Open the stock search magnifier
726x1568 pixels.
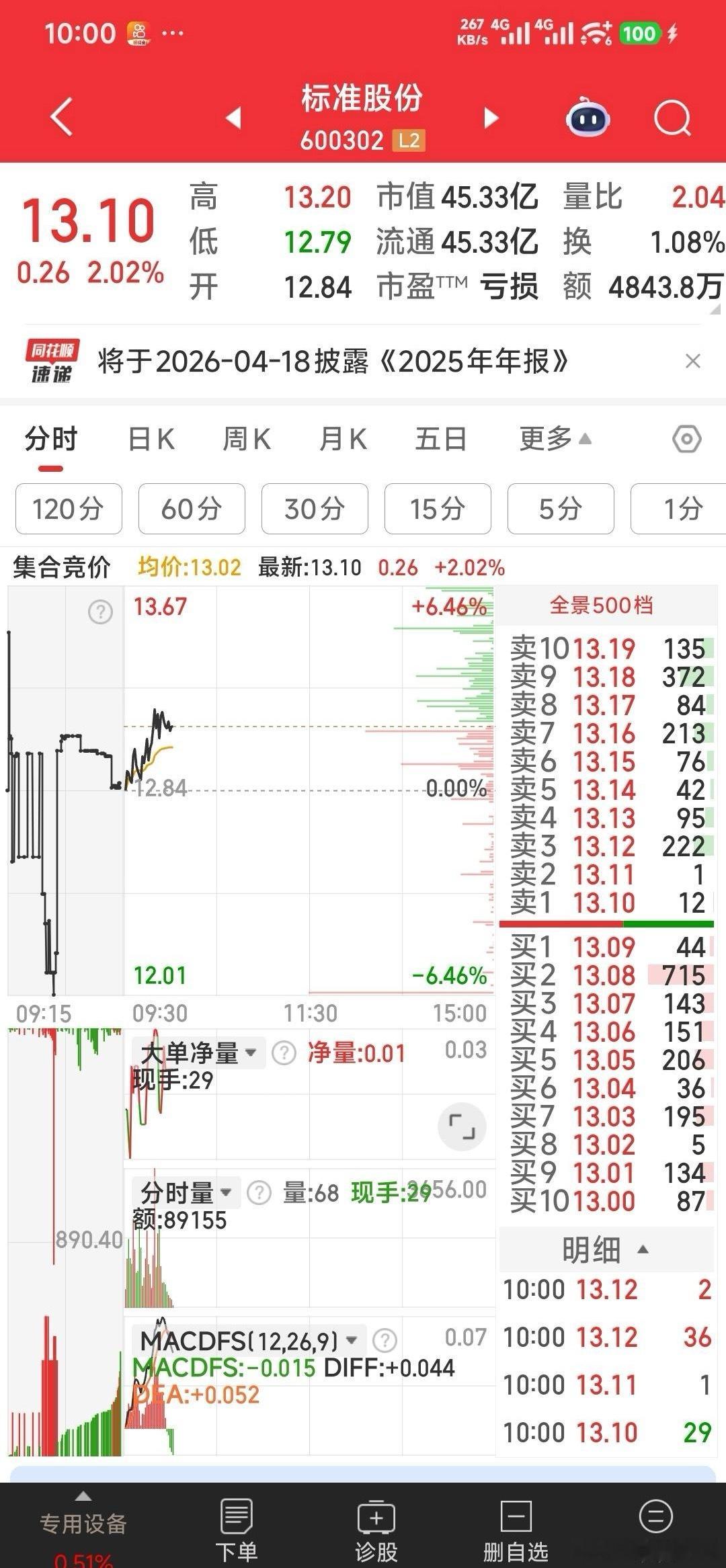pos(672,118)
